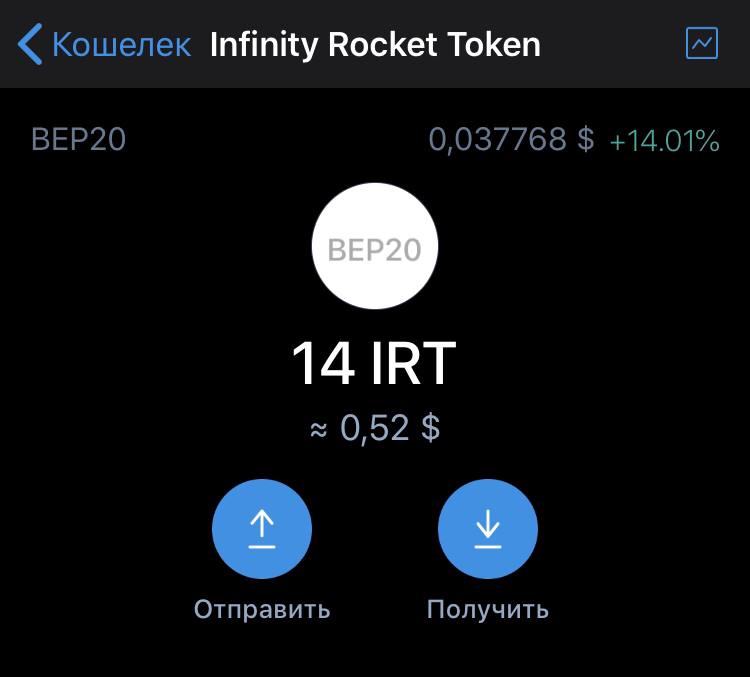Go back to Кошелек

(x=104, y=44)
